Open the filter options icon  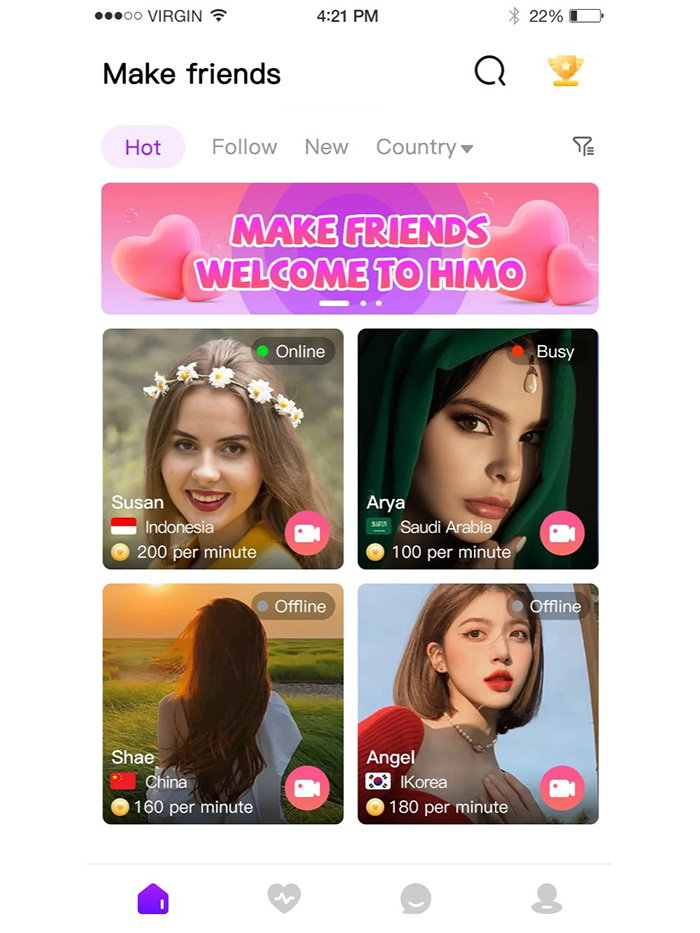583,147
